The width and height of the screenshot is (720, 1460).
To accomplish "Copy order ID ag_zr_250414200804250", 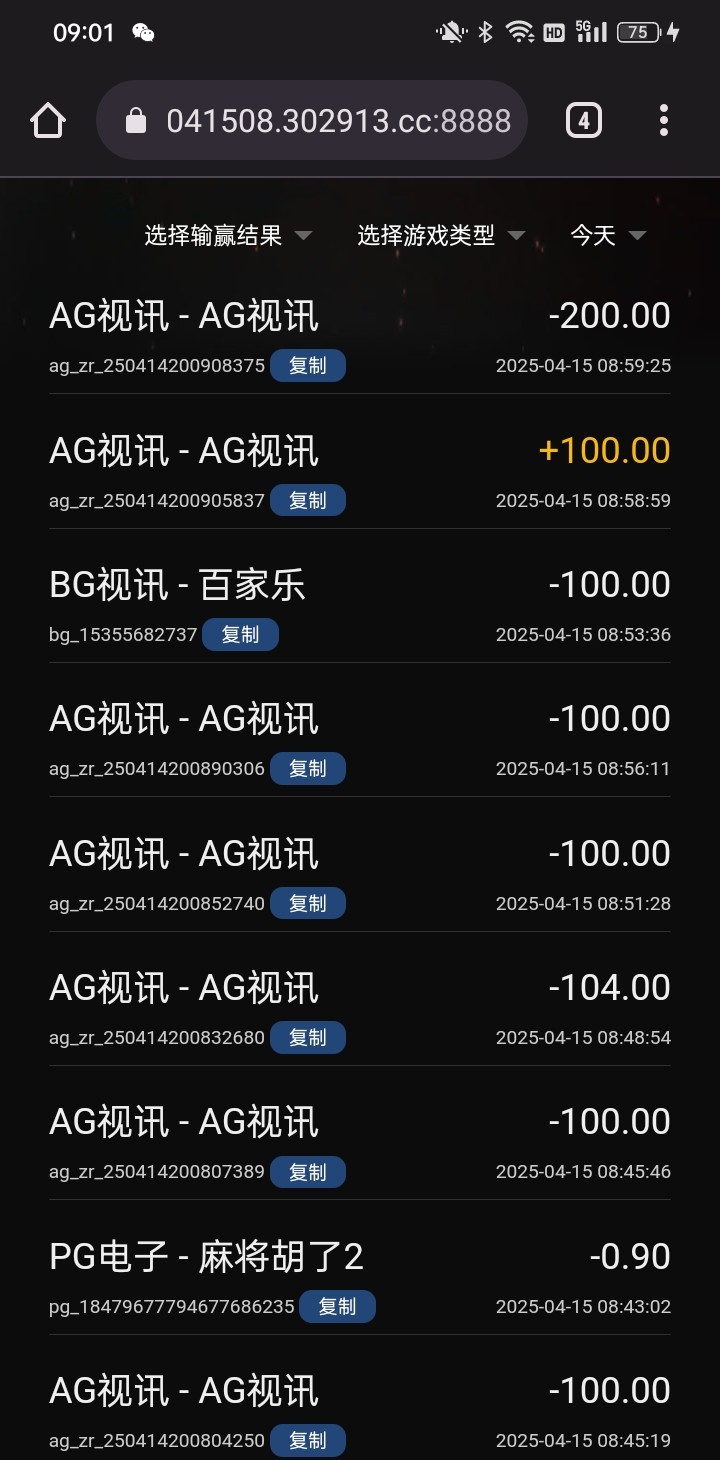I will [x=308, y=1441].
